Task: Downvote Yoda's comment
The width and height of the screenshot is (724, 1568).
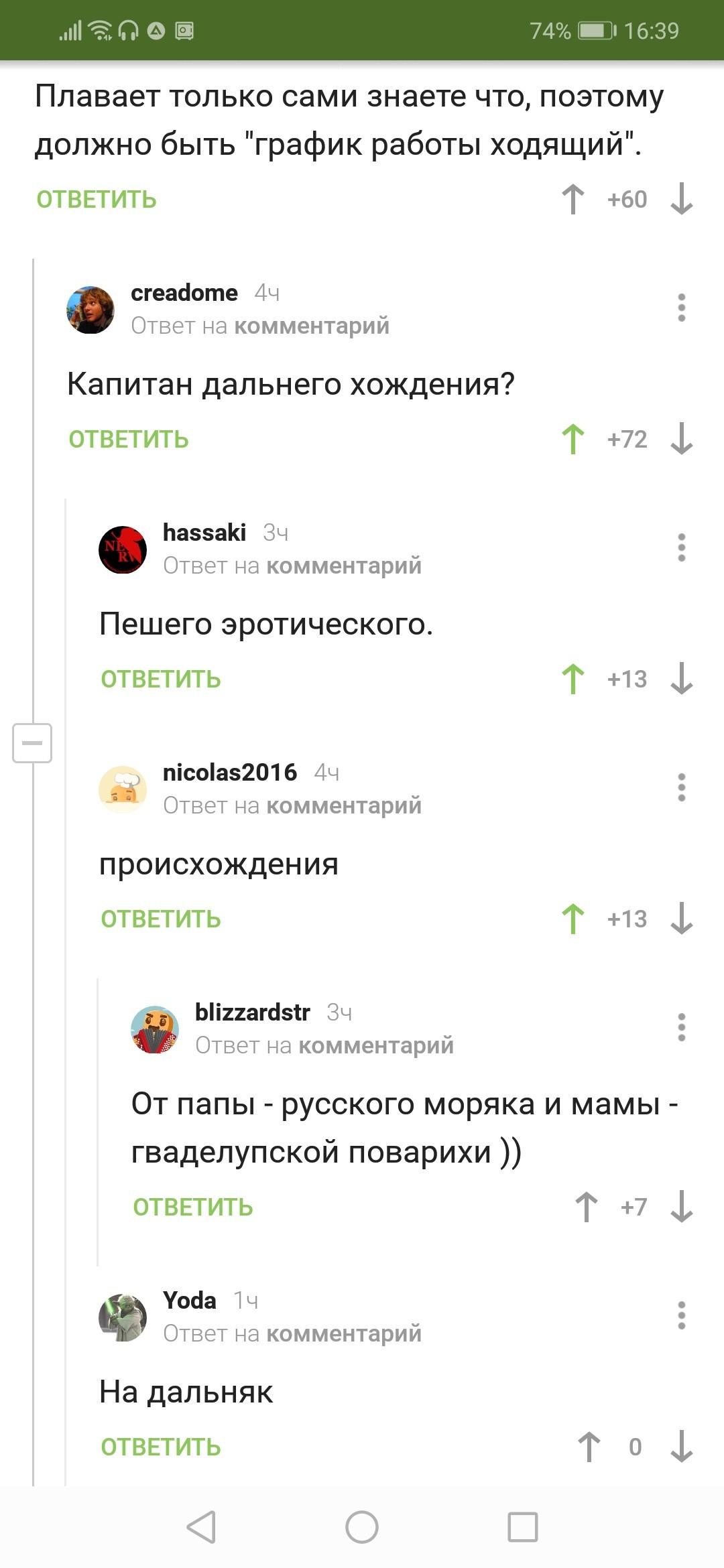Action: pyautogui.click(x=682, y=1447)
